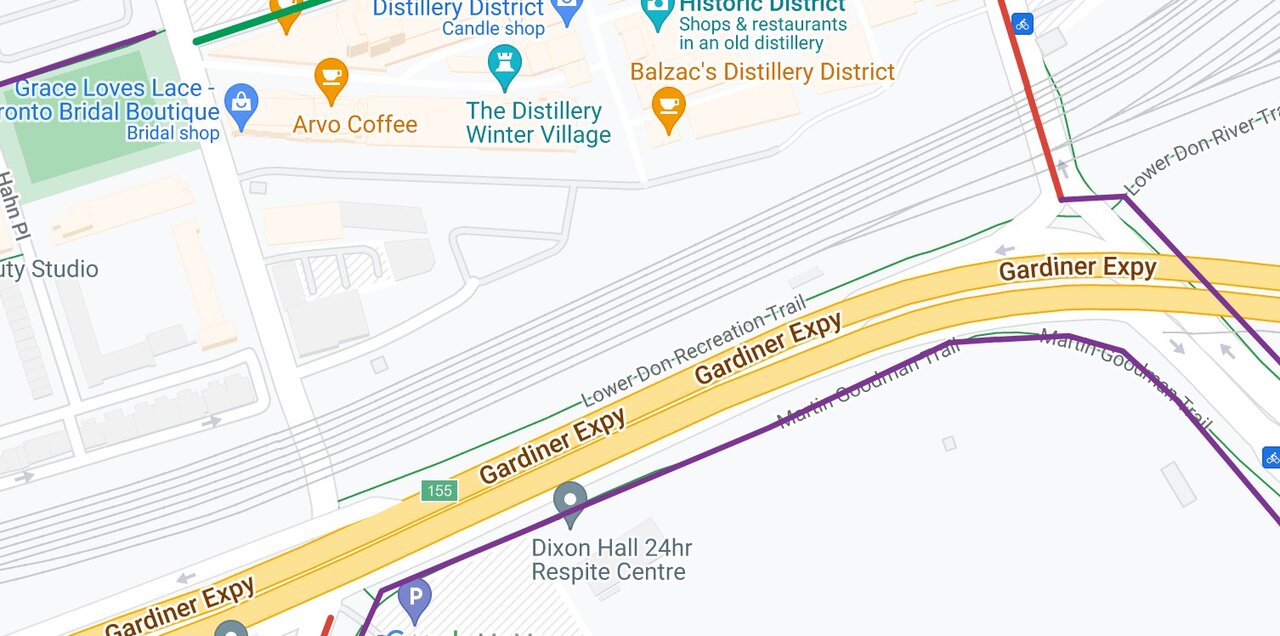The image size is (1280, 636).
Task: Open Distillery District candle shop marker
Action: [567, 12]
